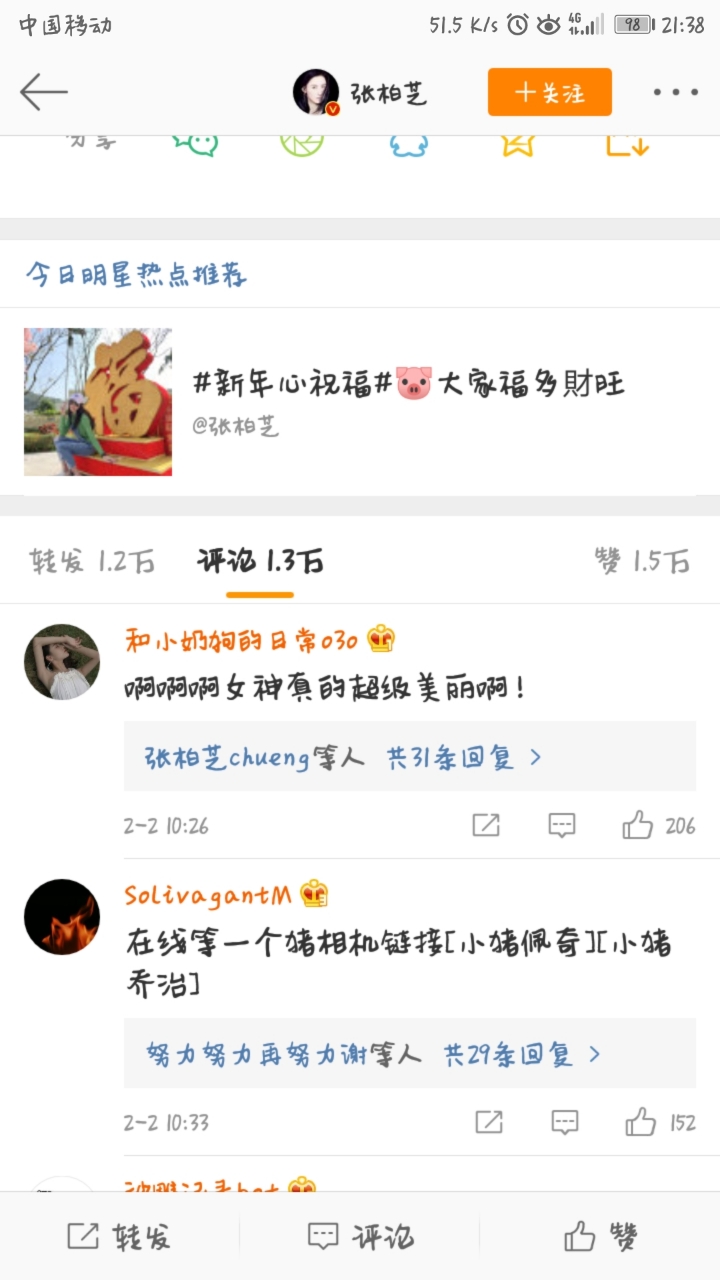This screenshot has width=720, height=1280.
Task: Reply to SolivagantM's comment
Action: click(565, 1122)
